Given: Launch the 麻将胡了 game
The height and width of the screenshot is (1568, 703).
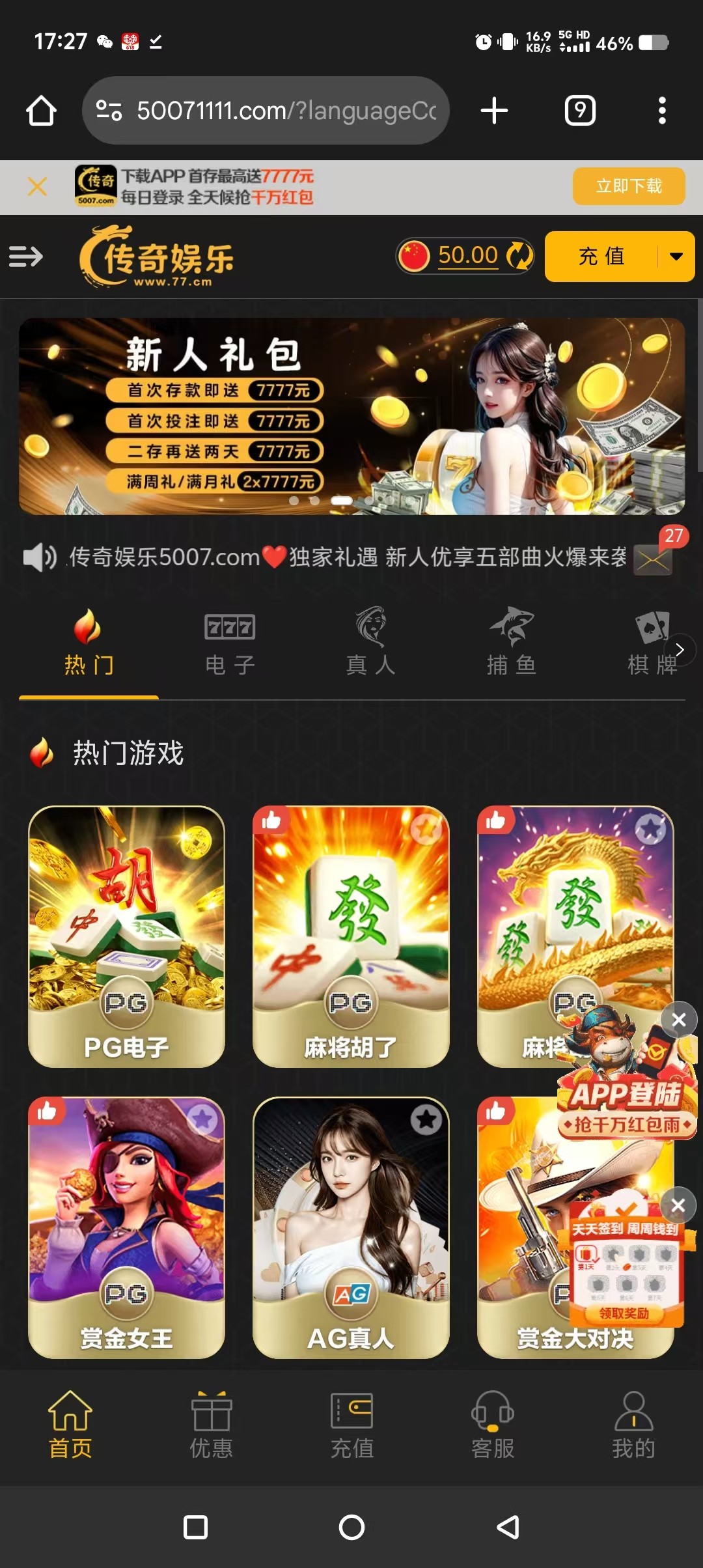Looking at the screenshot, I should click(x=351, y=936).
